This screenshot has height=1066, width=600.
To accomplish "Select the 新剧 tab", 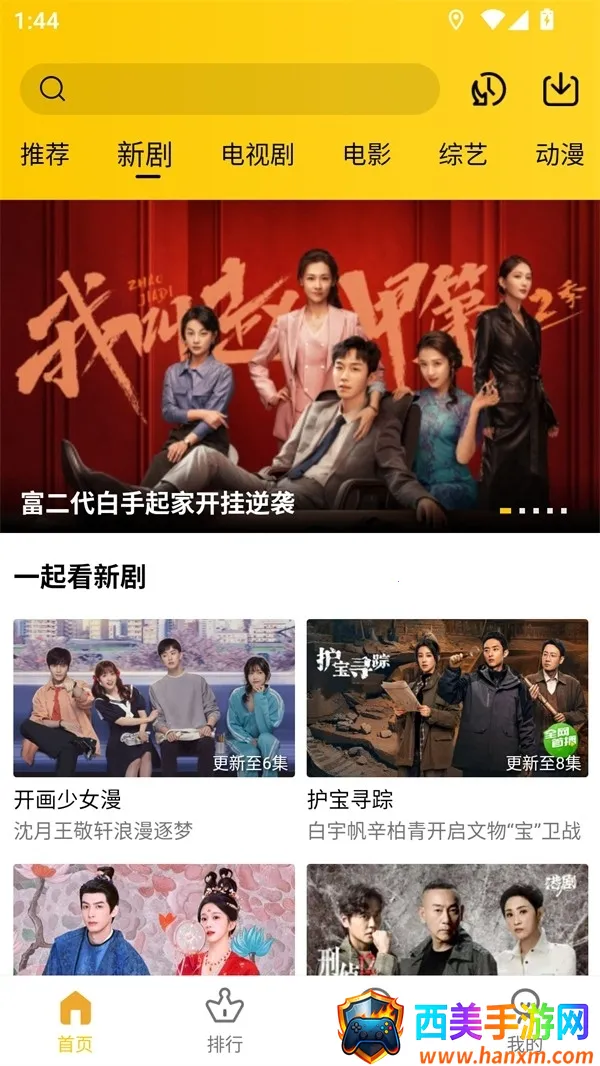I will coord(145,154).
